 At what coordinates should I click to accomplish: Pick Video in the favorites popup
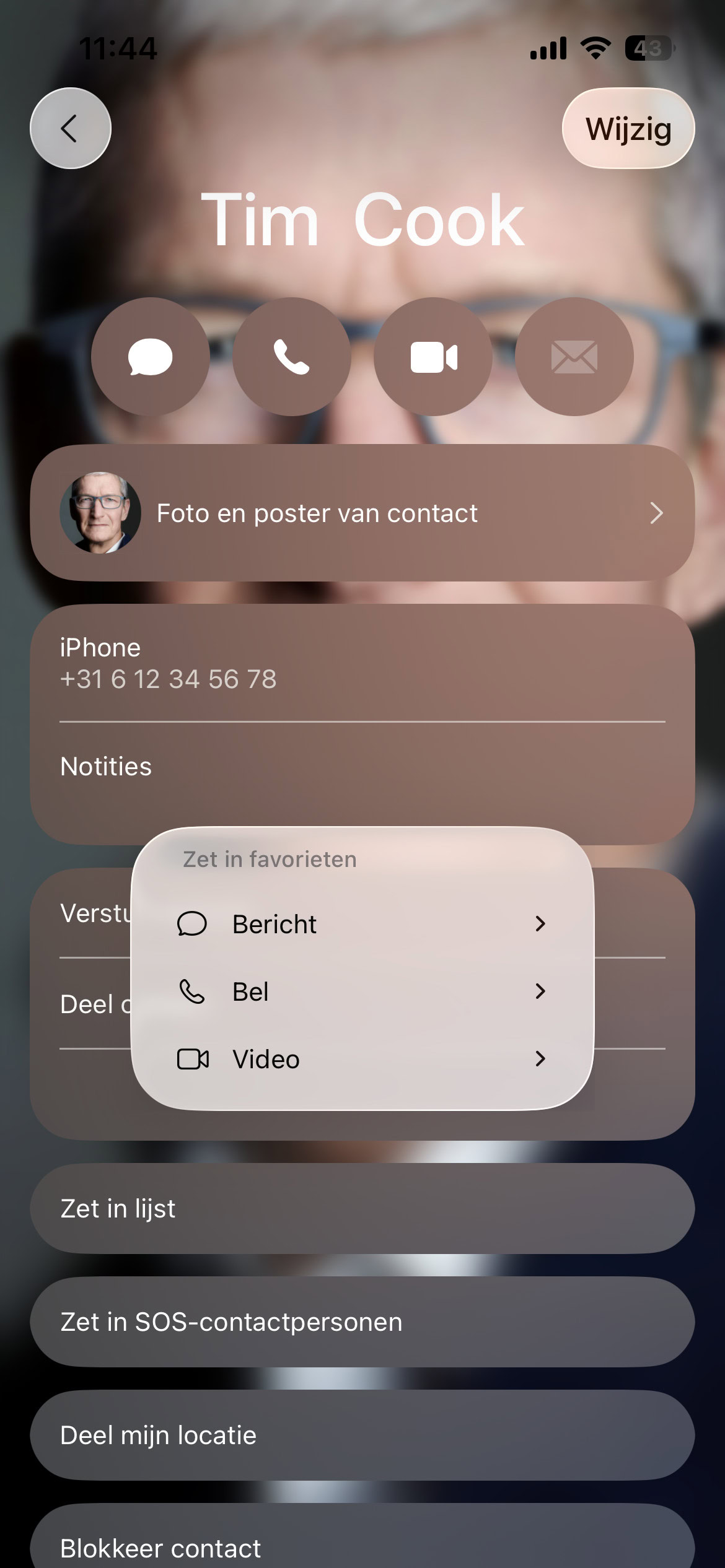click(362, 1059)
